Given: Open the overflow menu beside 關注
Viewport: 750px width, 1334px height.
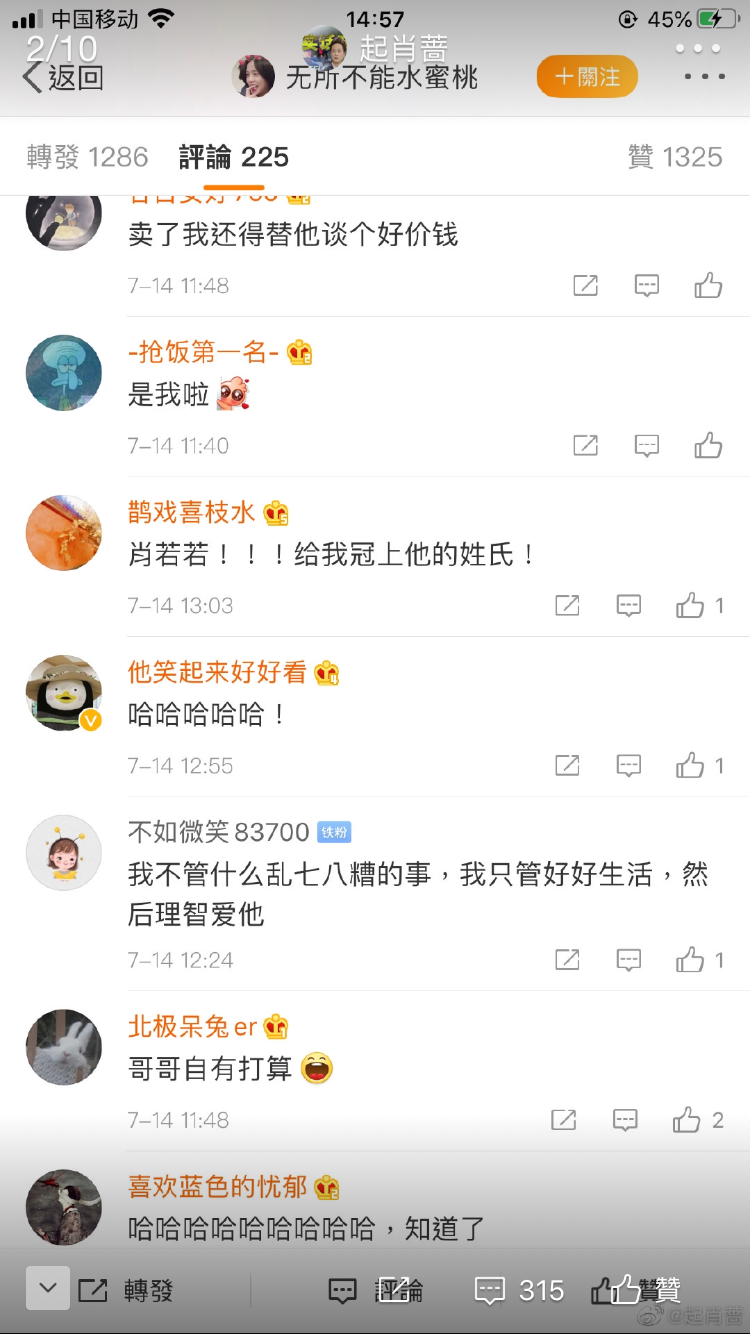Looking at the screenshot, I should [x=705, y=76].
